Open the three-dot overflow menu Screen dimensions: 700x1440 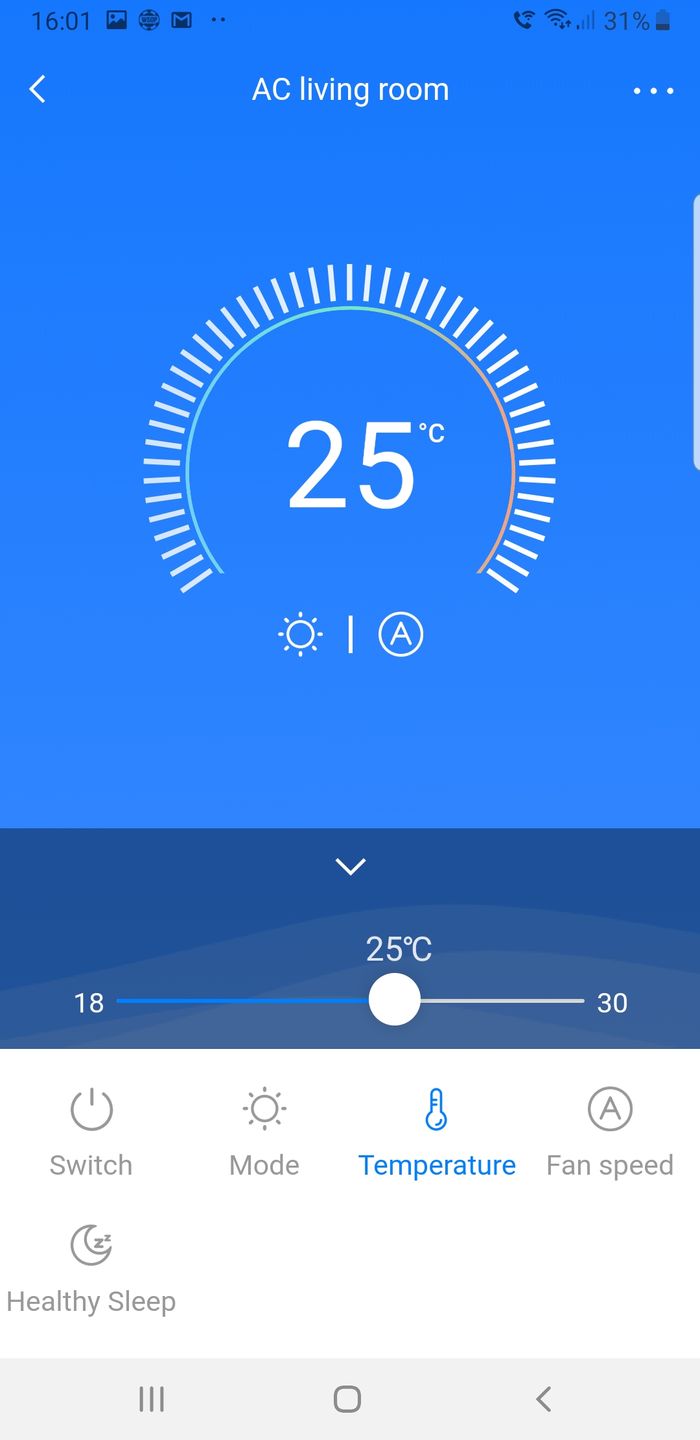click(x=653, y=91)
